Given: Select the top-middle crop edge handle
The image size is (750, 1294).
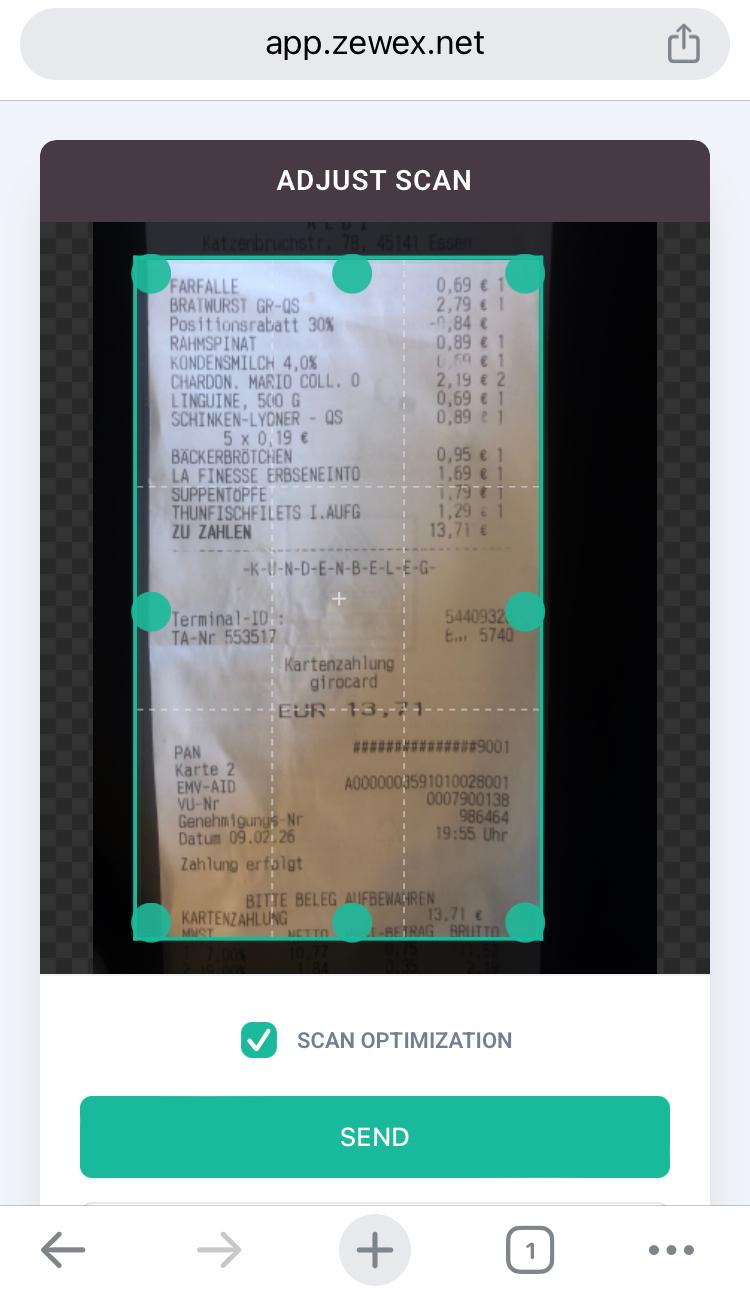Looking at the screenshot, I should 352,273.
